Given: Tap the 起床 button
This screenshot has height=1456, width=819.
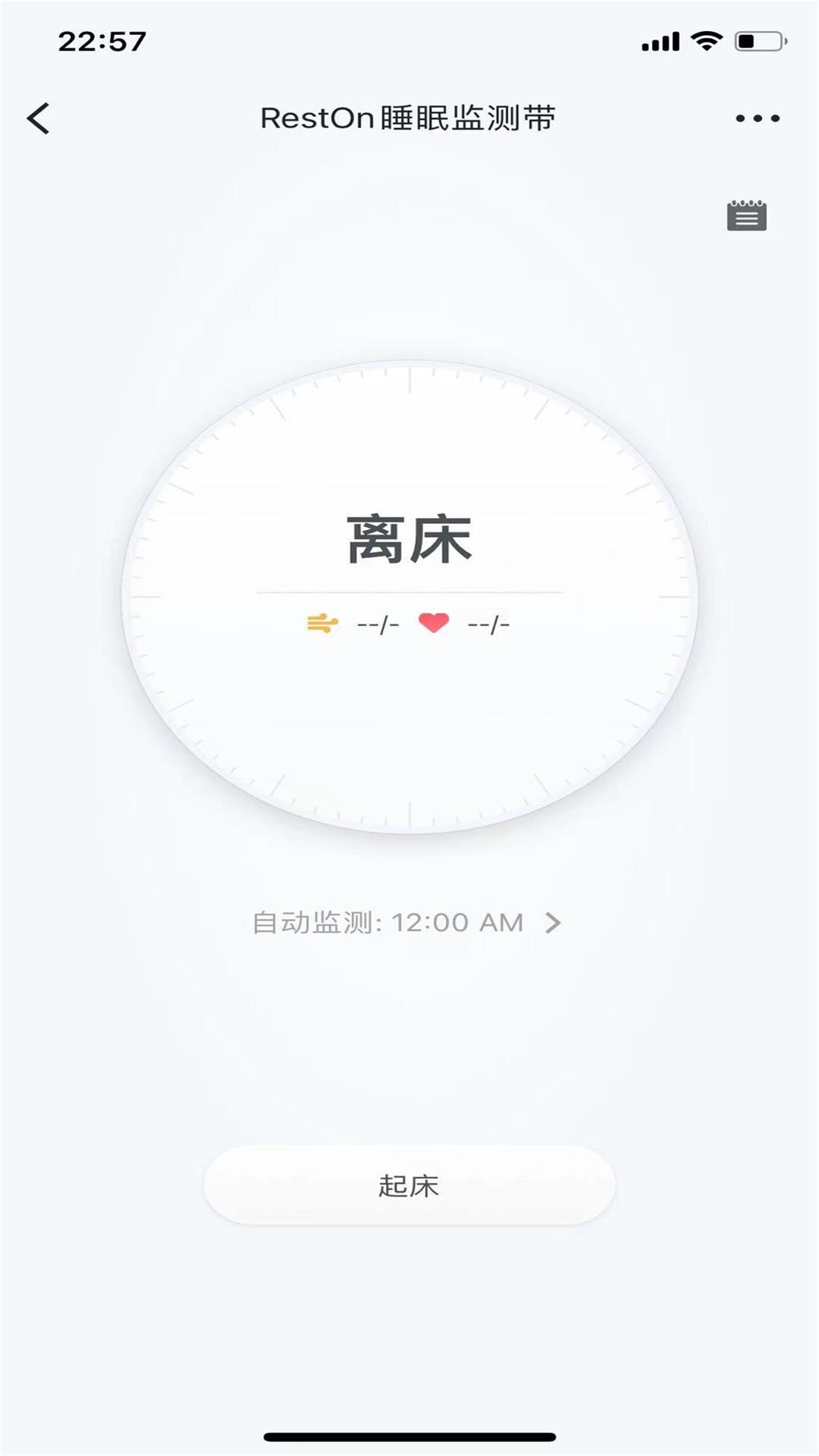Looking at the screenshot, I should pos(409,1185).
